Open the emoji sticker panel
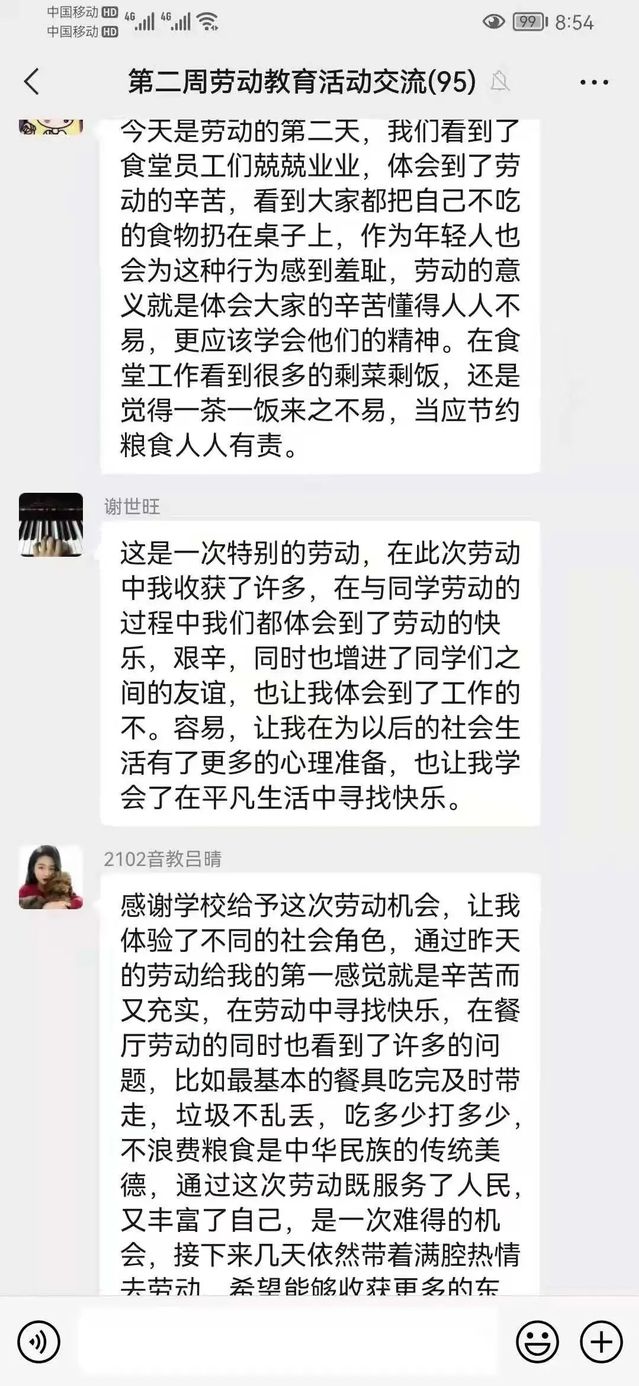 tap(537, 1341)
